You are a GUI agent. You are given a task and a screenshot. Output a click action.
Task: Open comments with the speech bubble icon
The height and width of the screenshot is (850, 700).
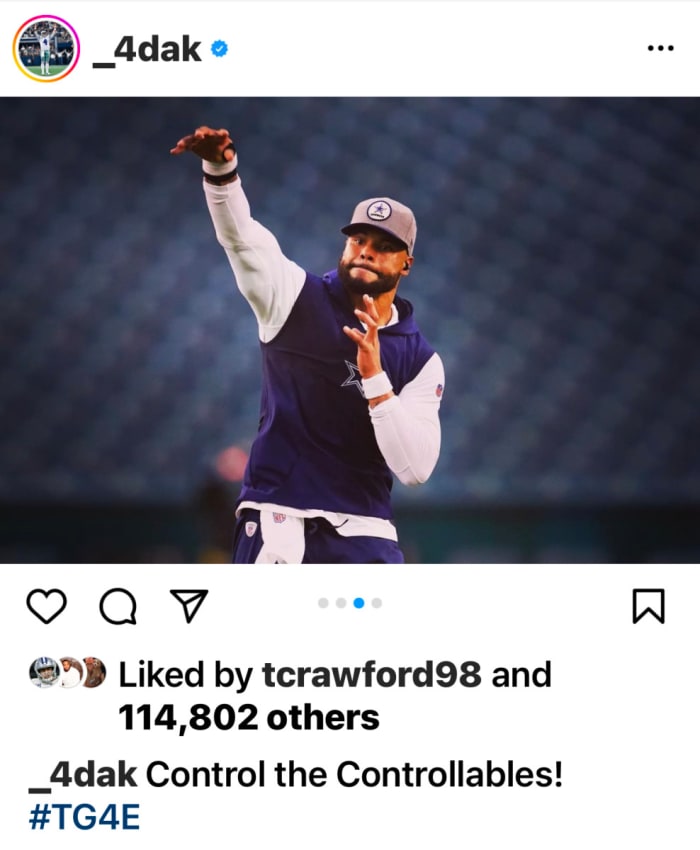(118, 605)
